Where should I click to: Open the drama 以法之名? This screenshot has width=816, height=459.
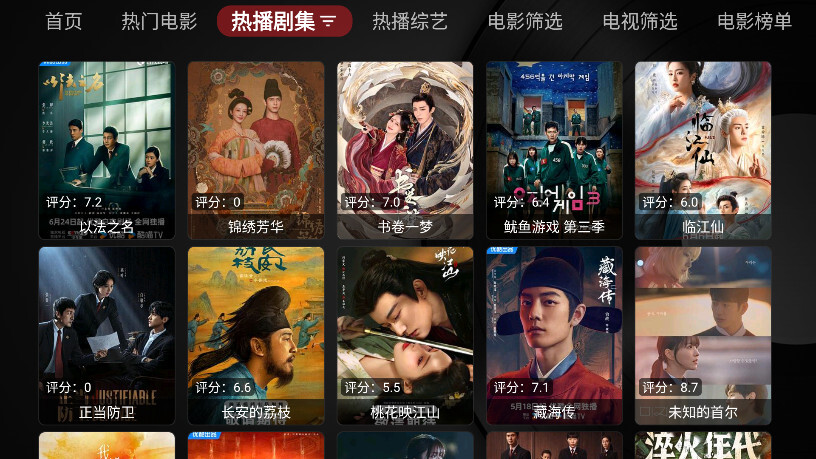click(107, 150)
